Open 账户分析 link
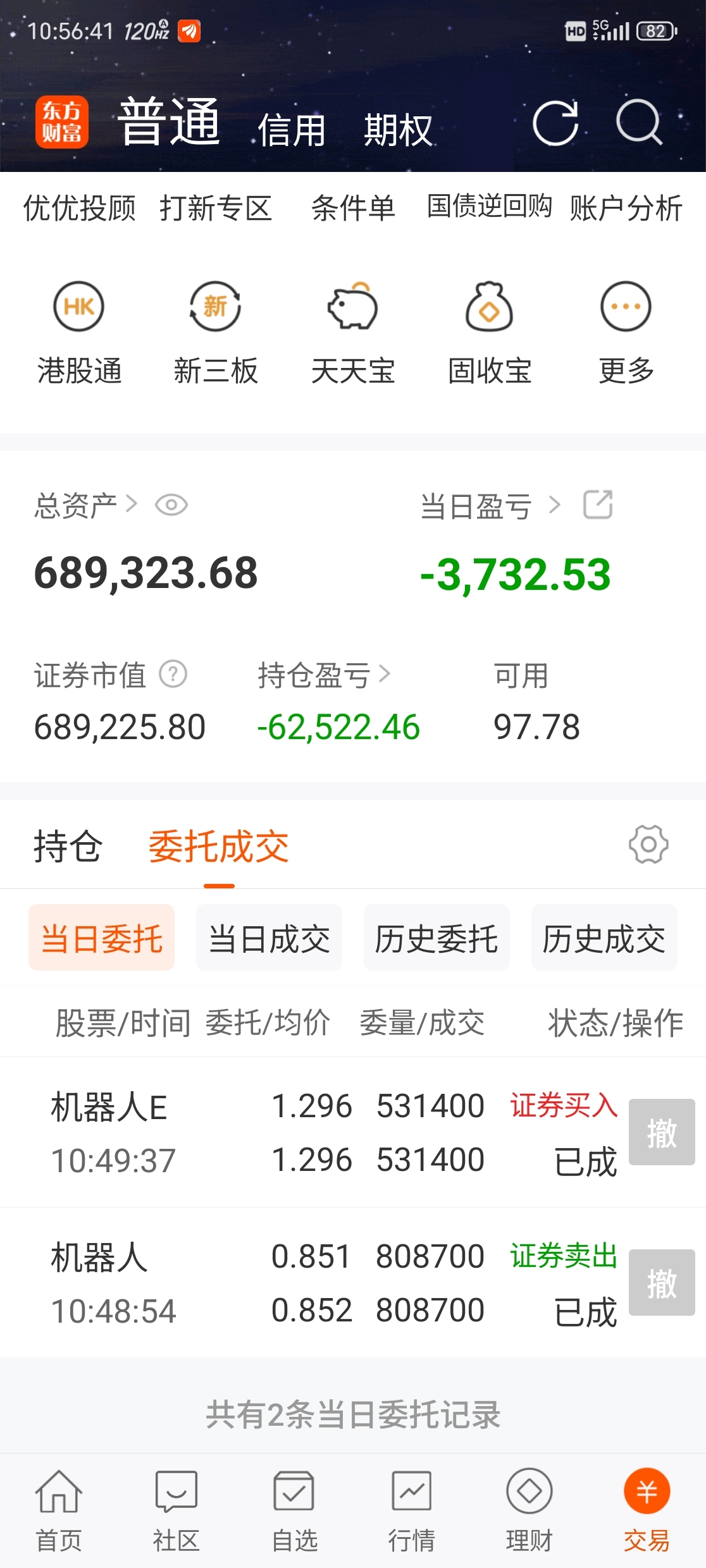 tap(626, 209)
